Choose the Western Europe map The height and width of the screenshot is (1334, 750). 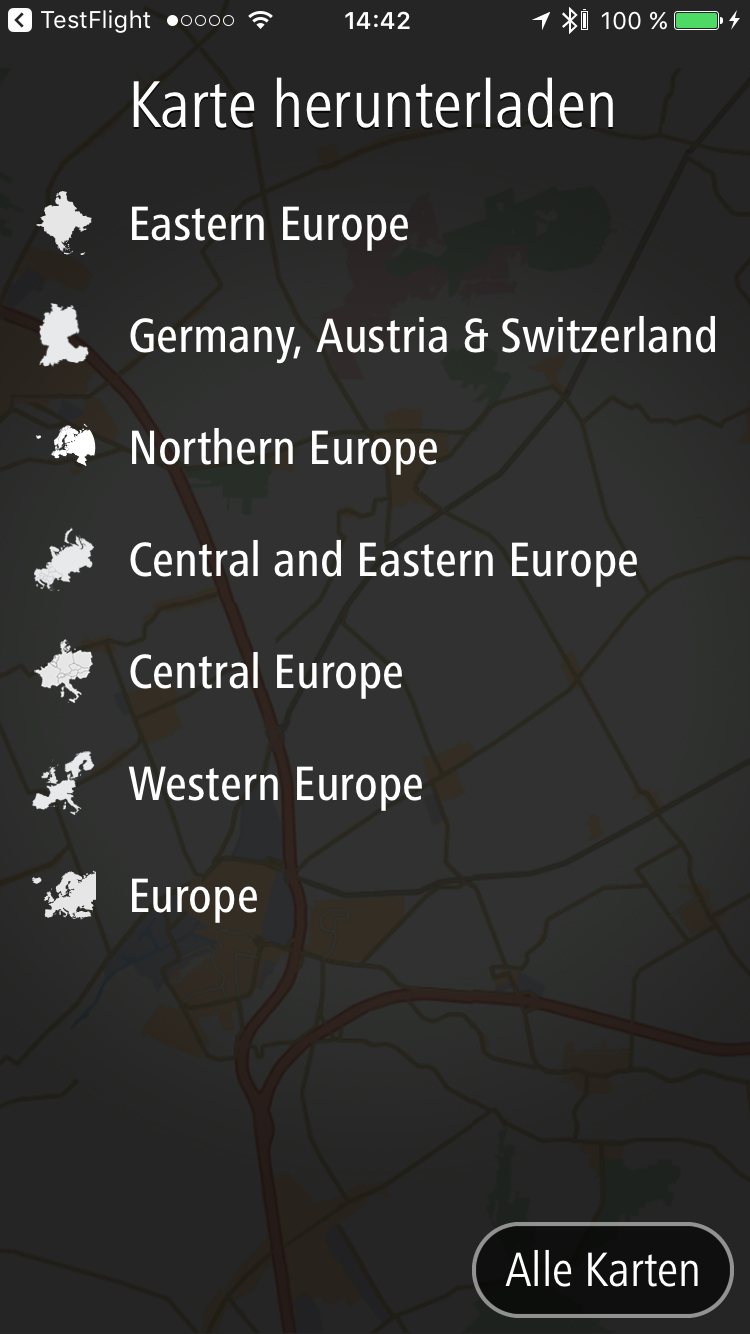[x=276, y=784]
